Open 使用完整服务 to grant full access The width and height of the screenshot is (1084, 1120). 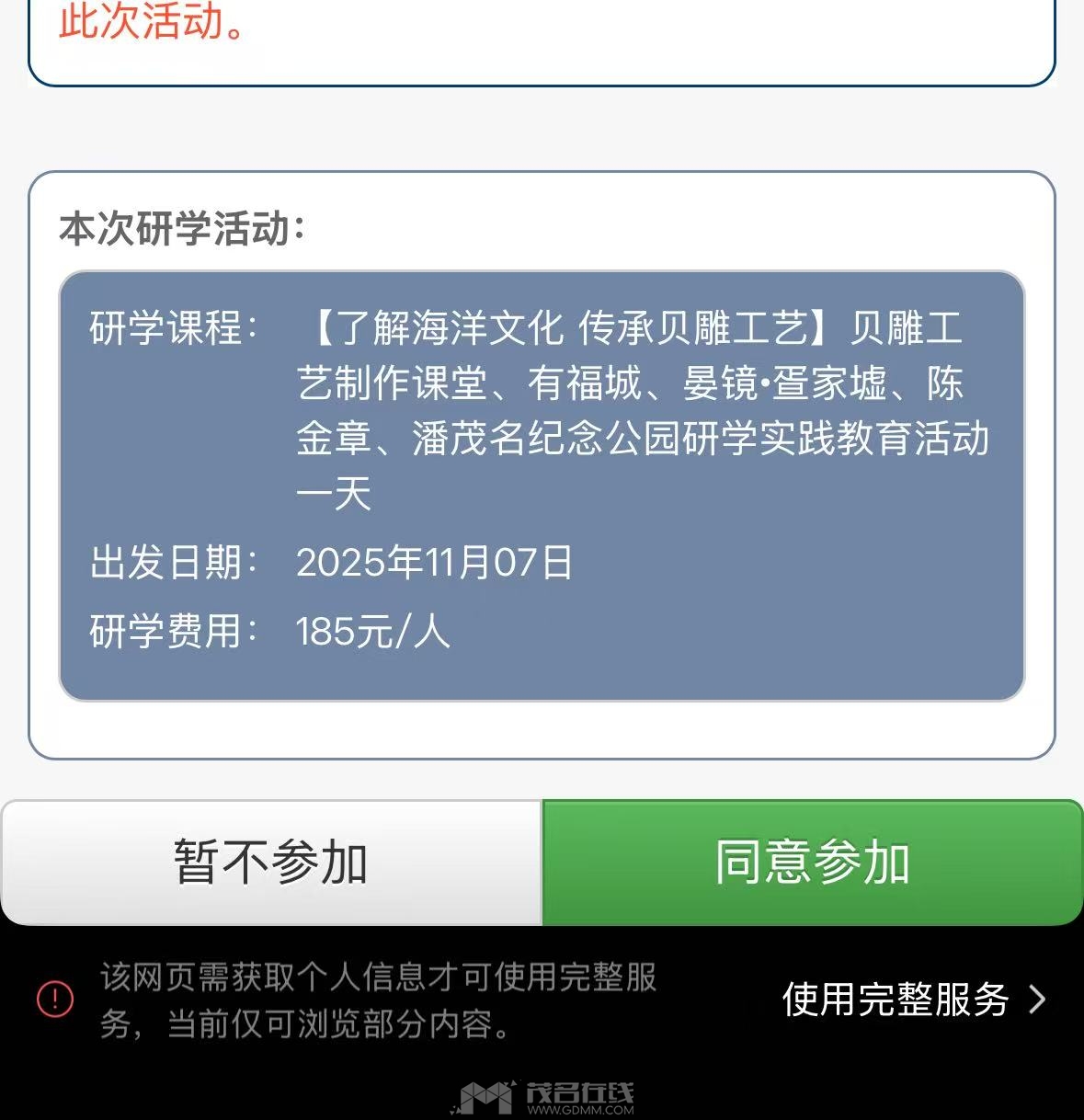[x=913, y=1000]
